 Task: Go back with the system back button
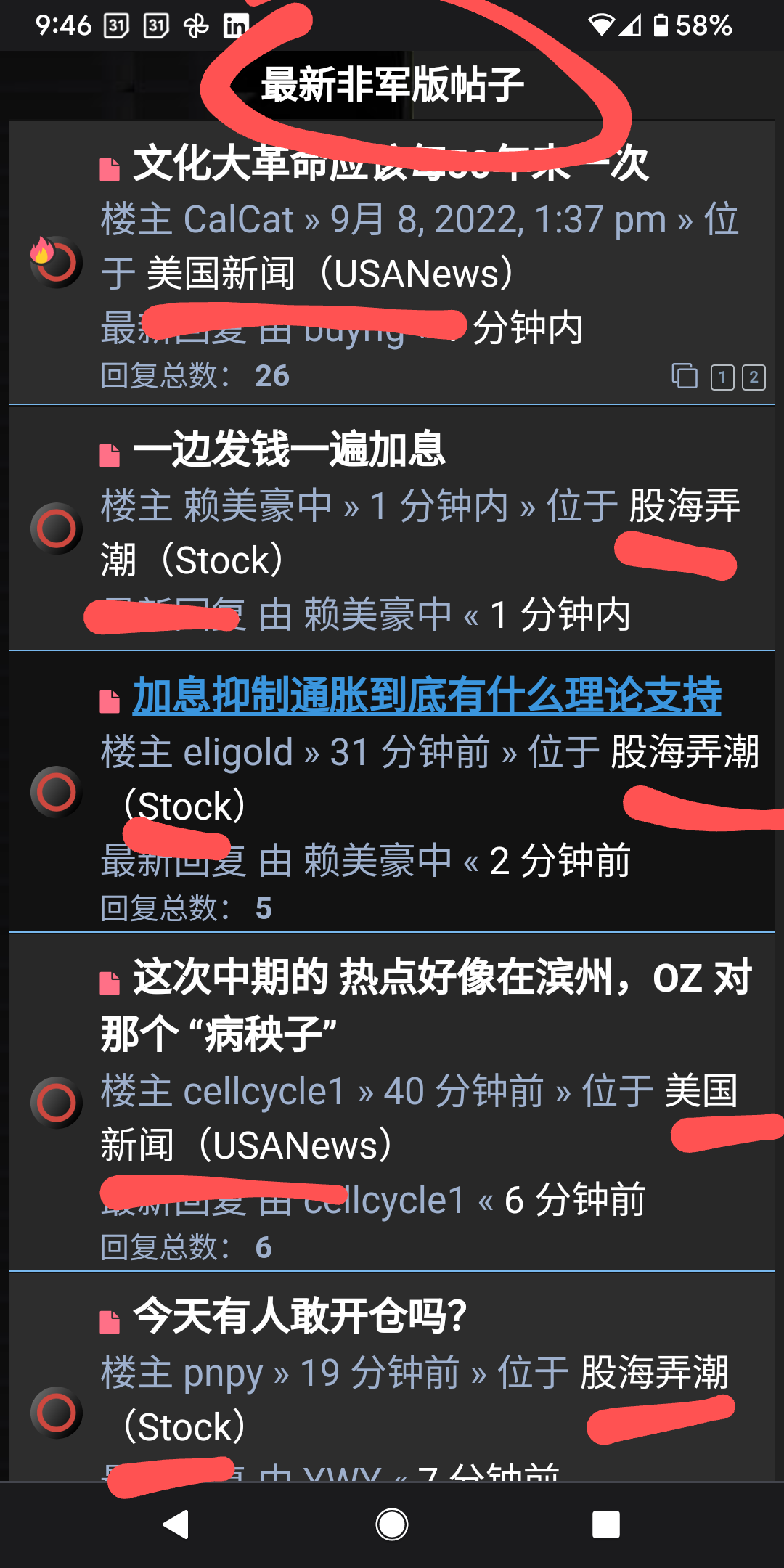click(x=176, y=1524)
